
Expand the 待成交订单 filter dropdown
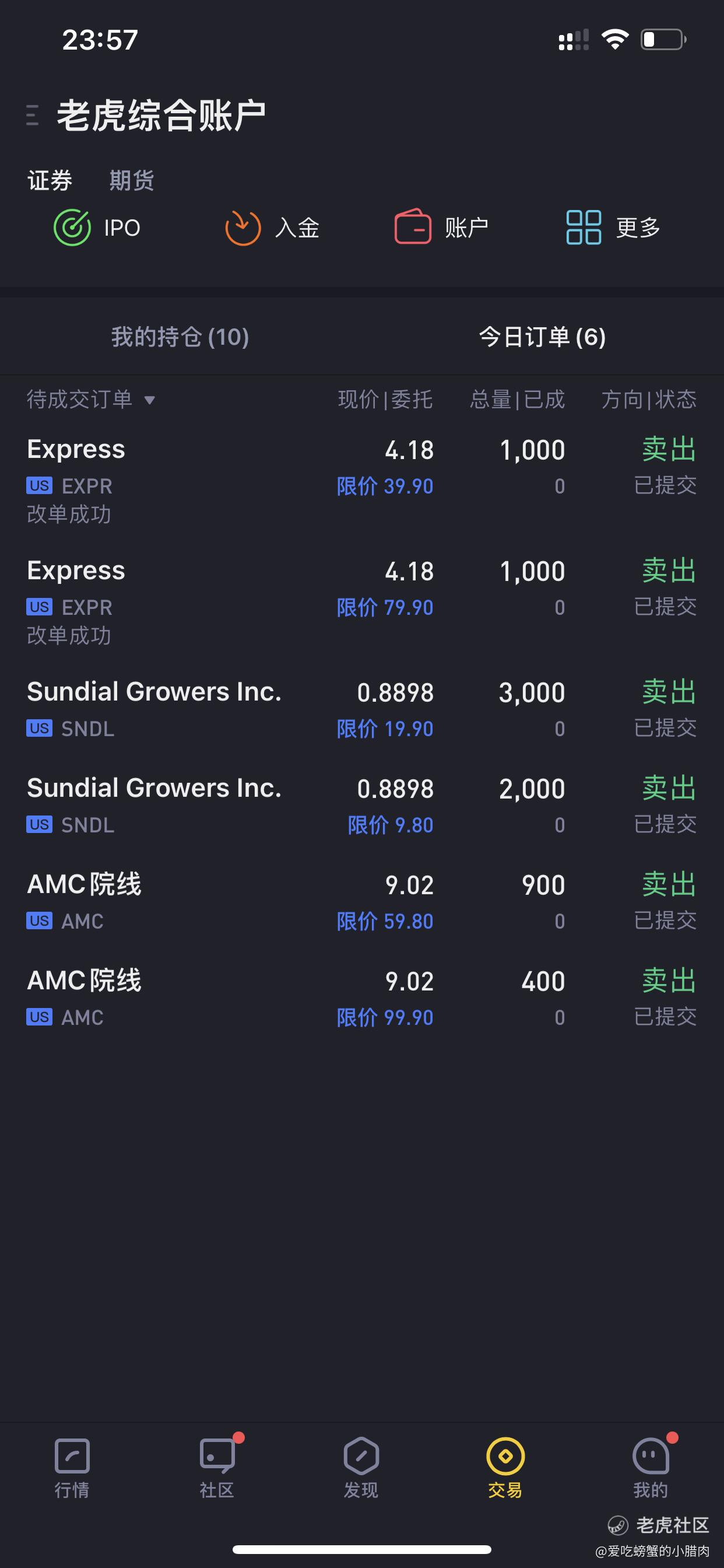(x=91, y=400)
